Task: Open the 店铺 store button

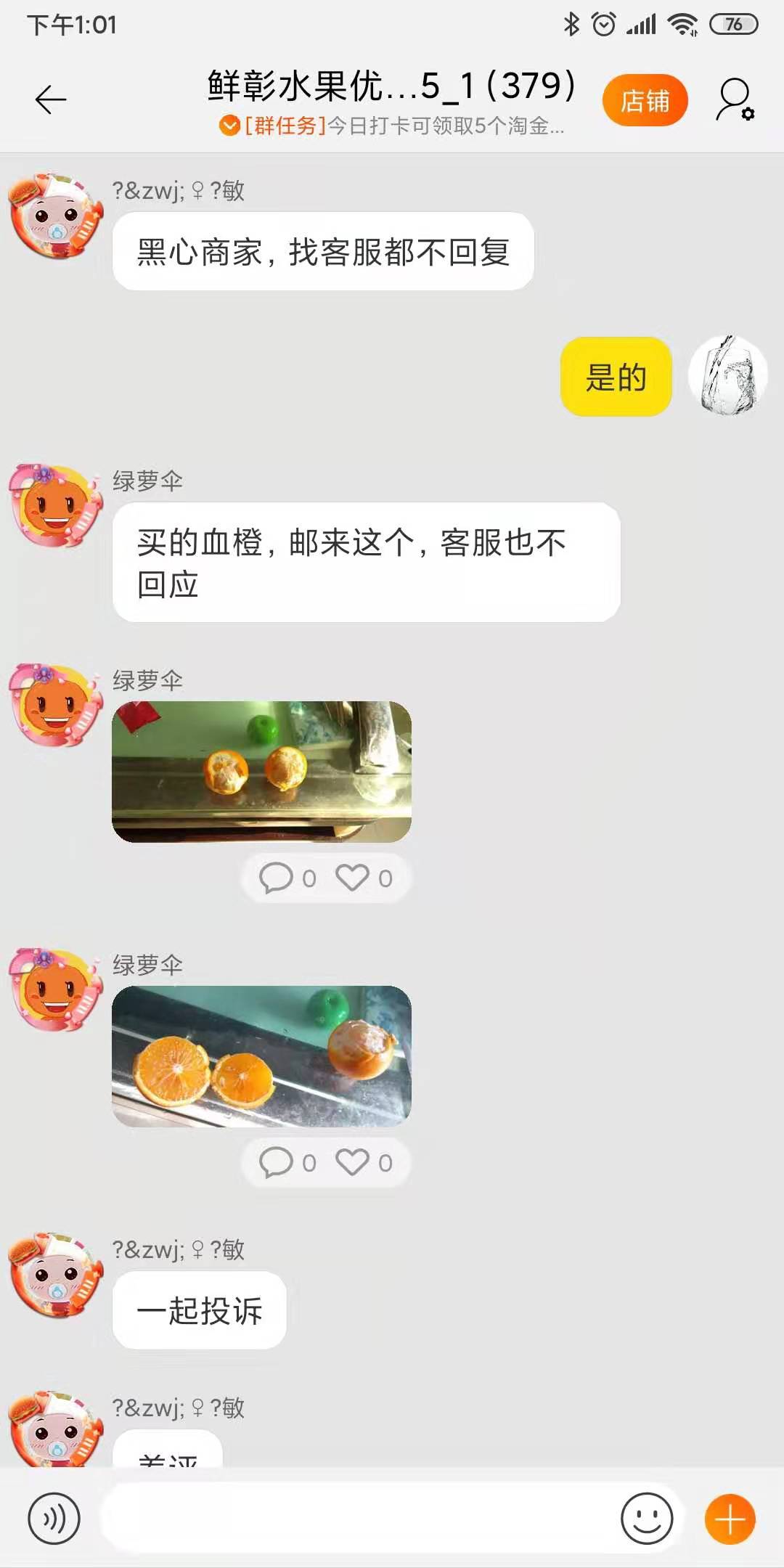Action: [645, 100]
